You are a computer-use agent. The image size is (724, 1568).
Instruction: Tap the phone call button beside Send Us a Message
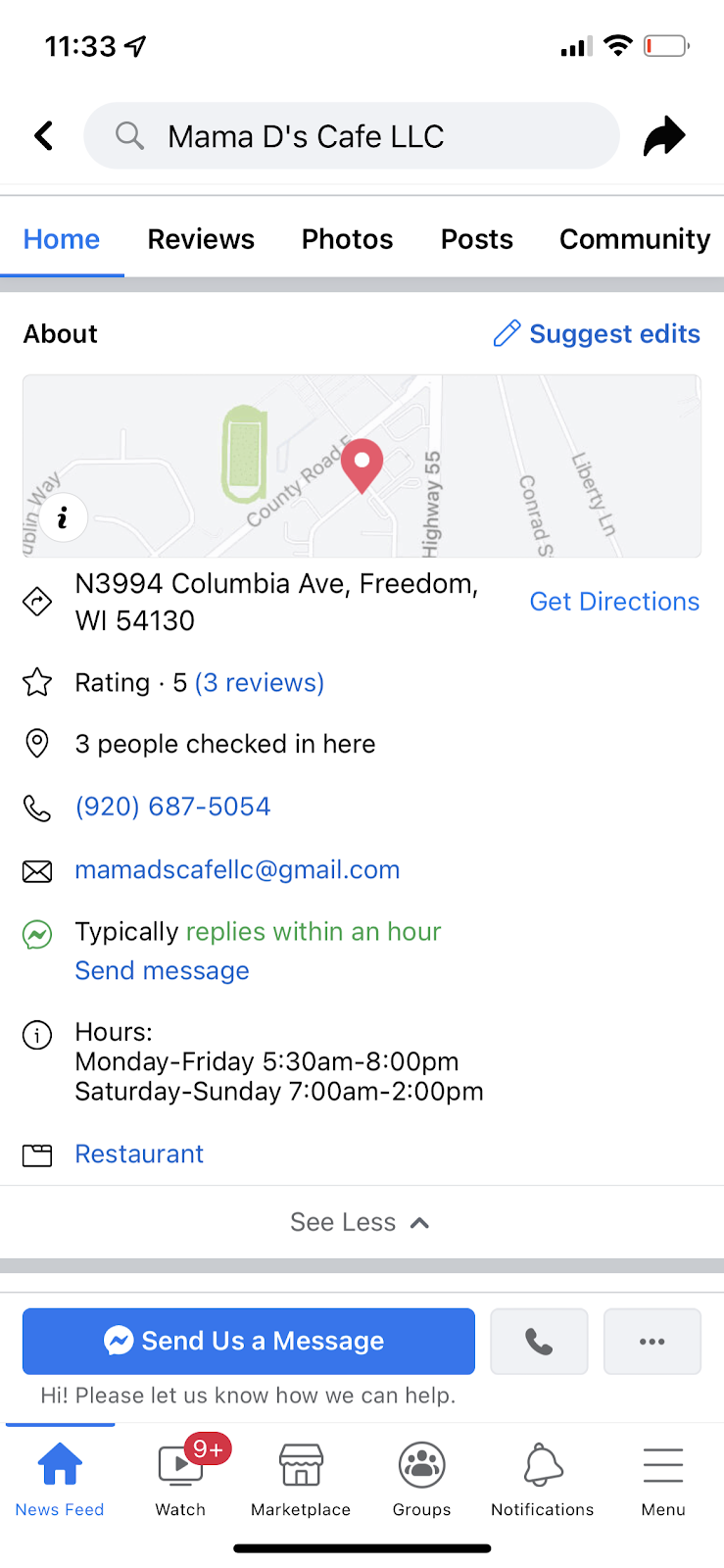[539, 1341]
